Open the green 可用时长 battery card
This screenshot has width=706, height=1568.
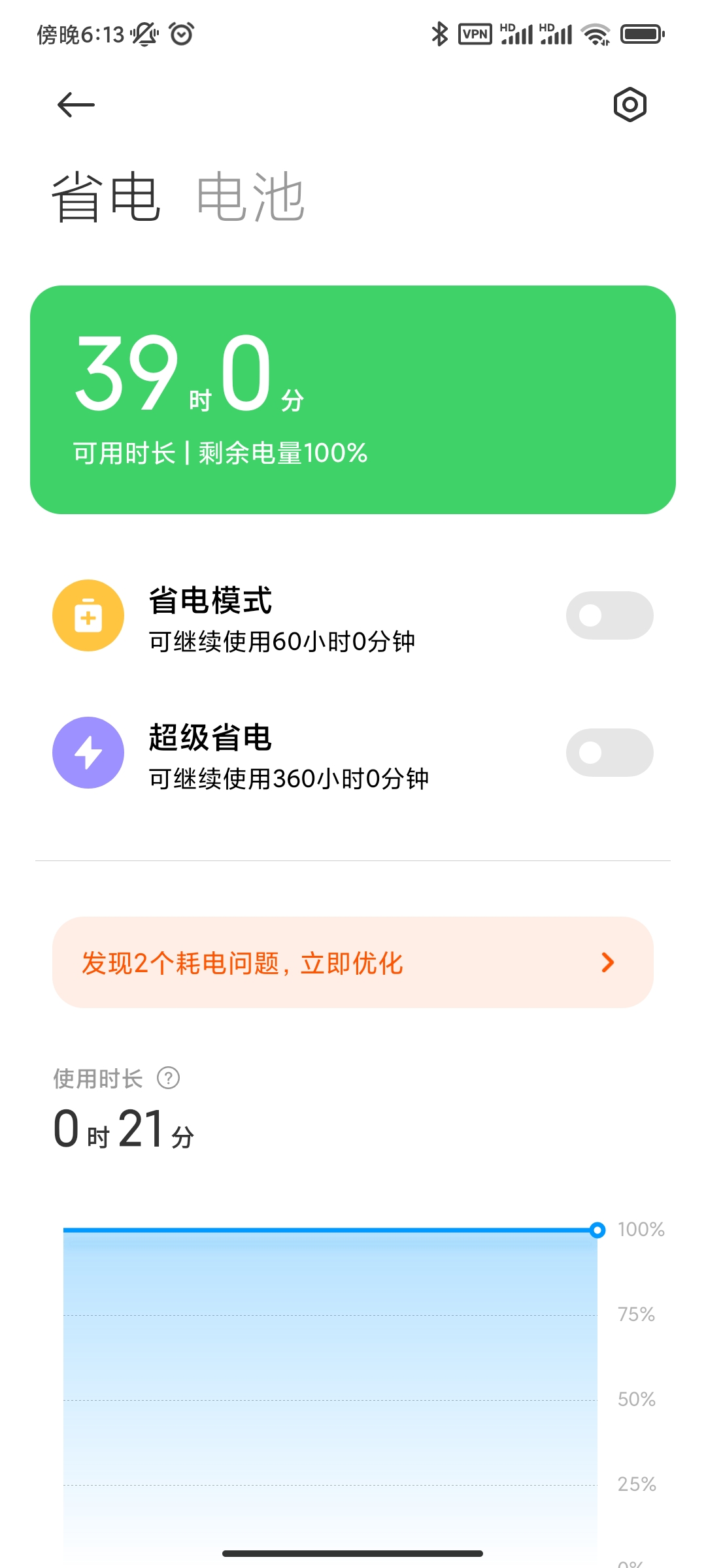point(353,400)
